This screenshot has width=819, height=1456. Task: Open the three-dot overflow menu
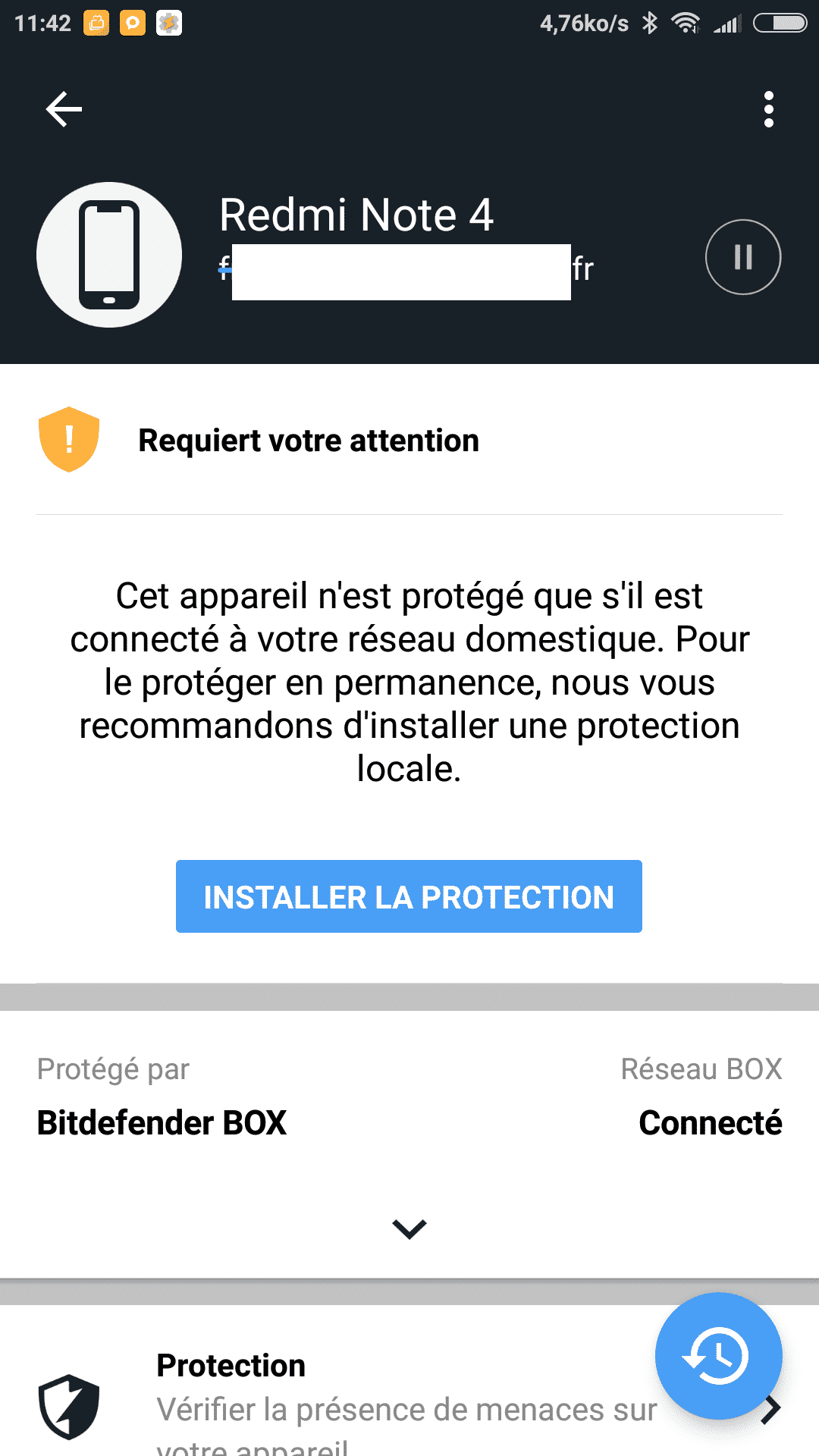(769, 109)
